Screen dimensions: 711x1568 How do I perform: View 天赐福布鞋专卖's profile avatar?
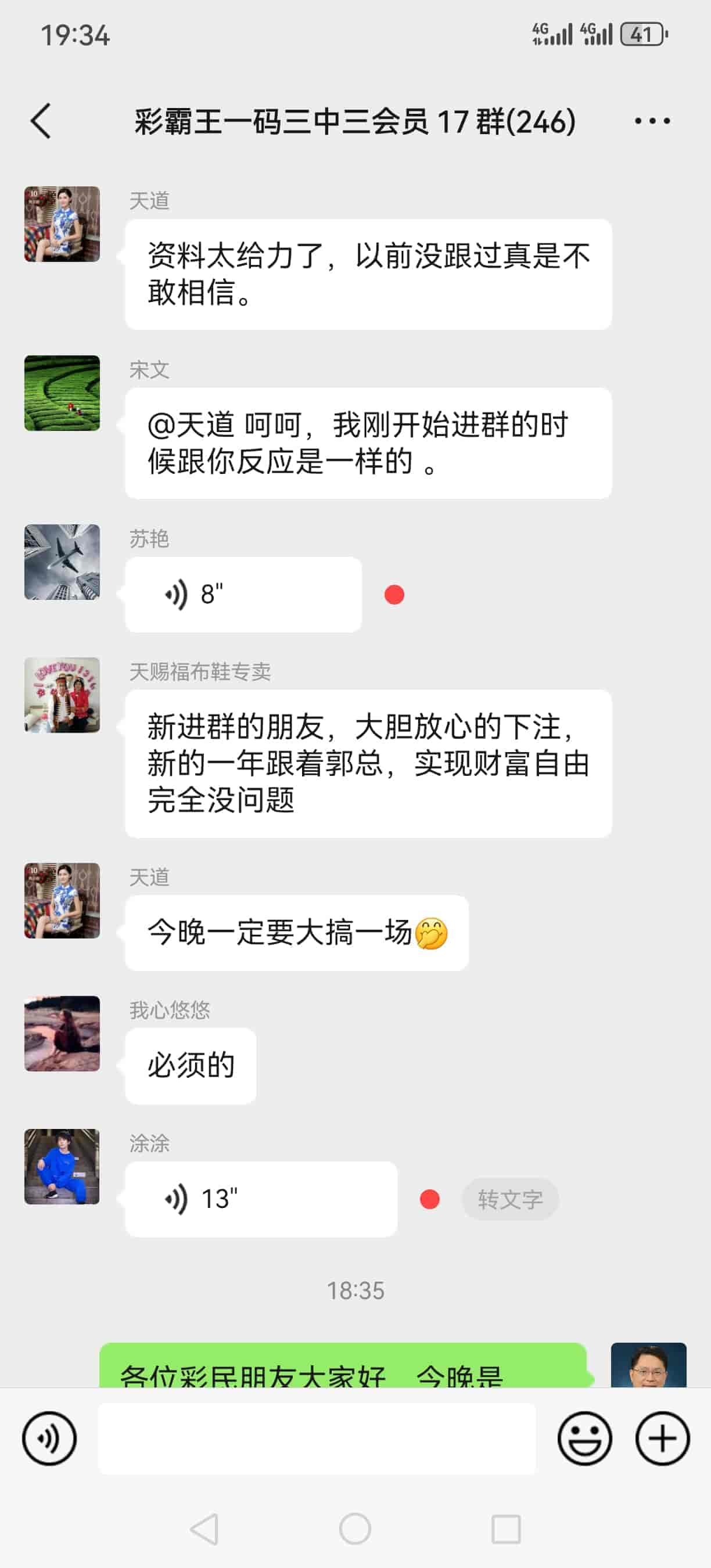coord(62,695)
